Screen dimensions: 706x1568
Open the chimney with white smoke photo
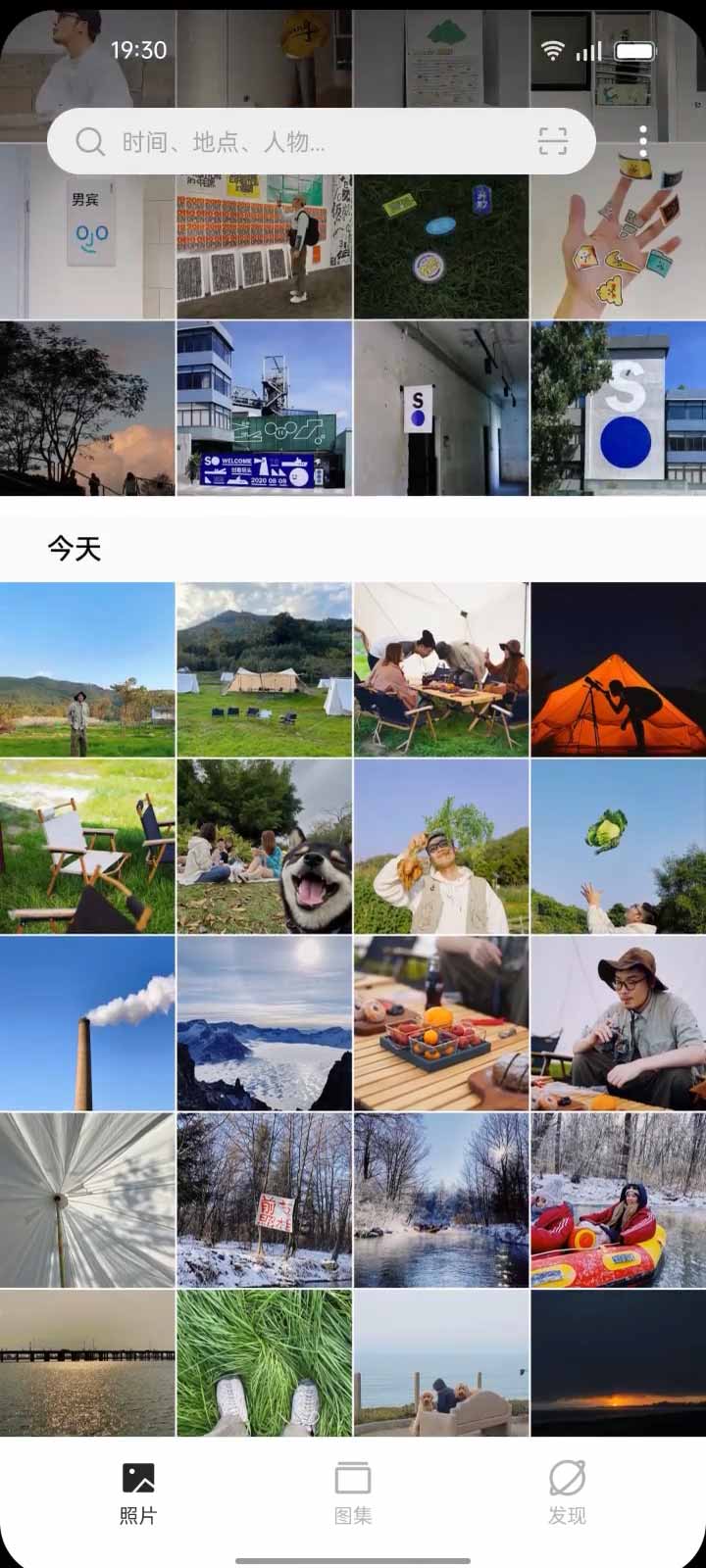(x=87, y=1023)
